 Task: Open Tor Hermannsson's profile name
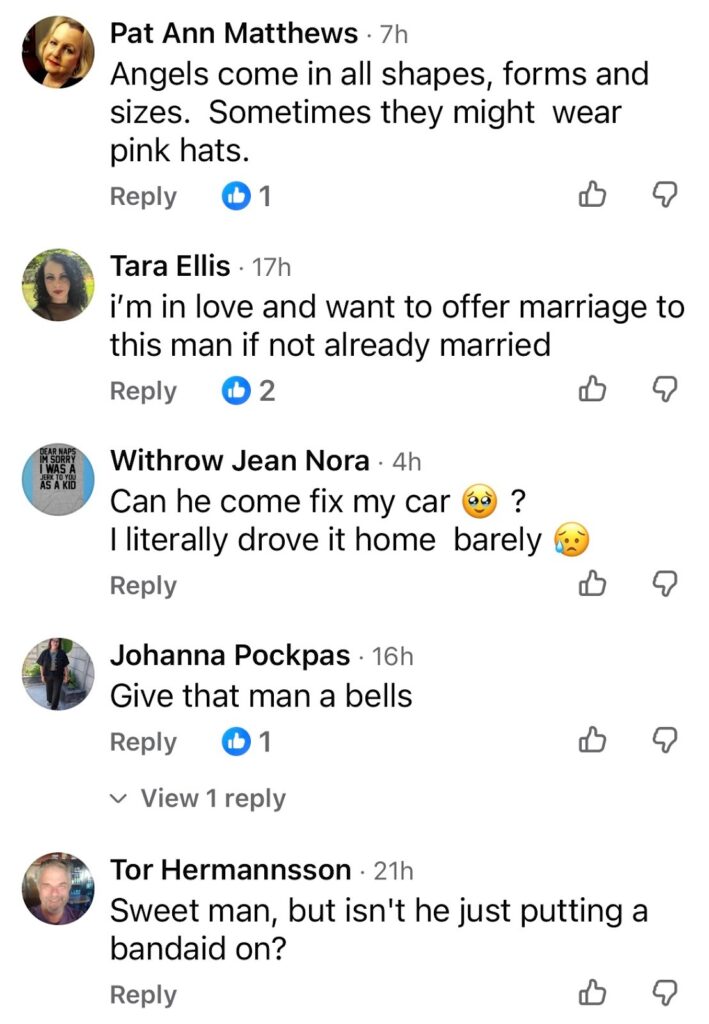230,871
